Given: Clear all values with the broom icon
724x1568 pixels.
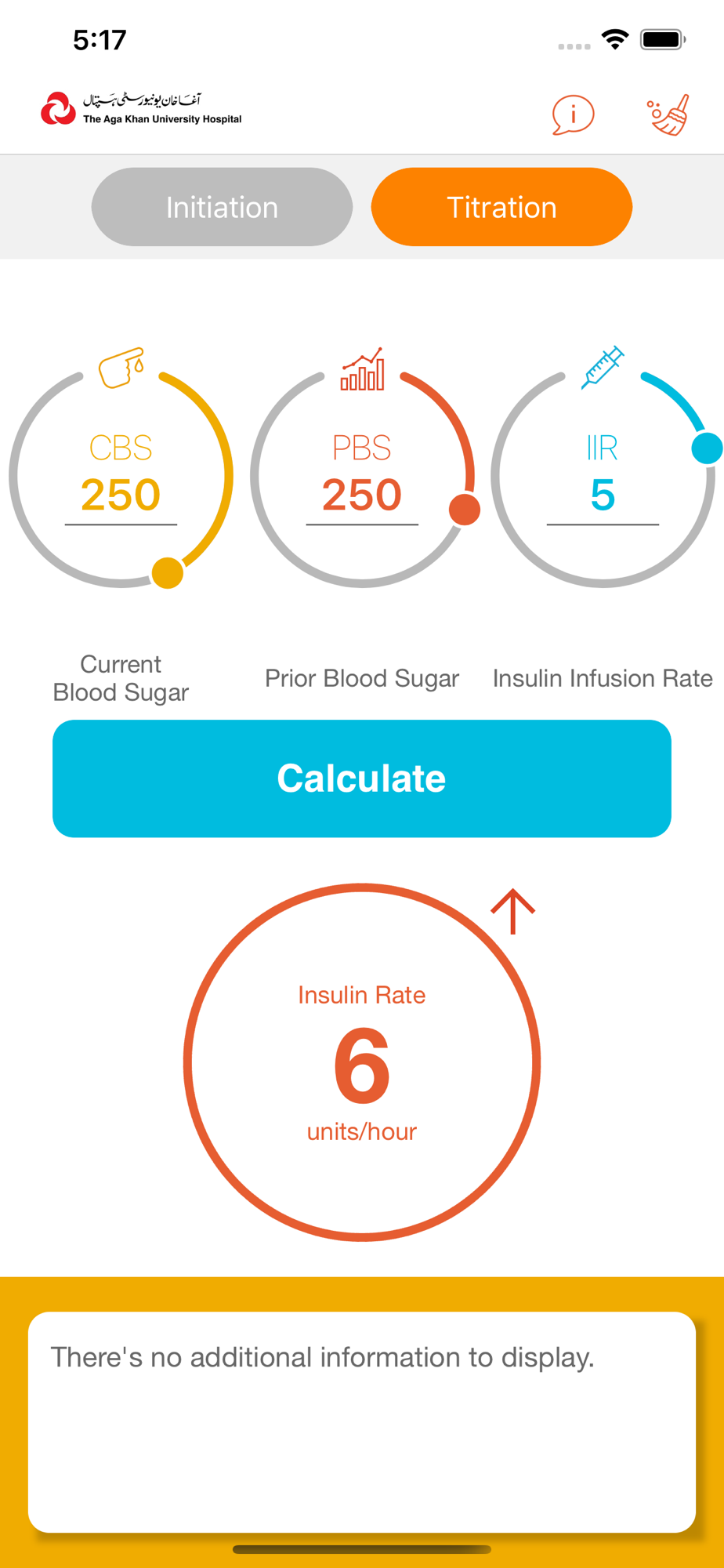Looking at the screenshot, I should click(668, 115).
